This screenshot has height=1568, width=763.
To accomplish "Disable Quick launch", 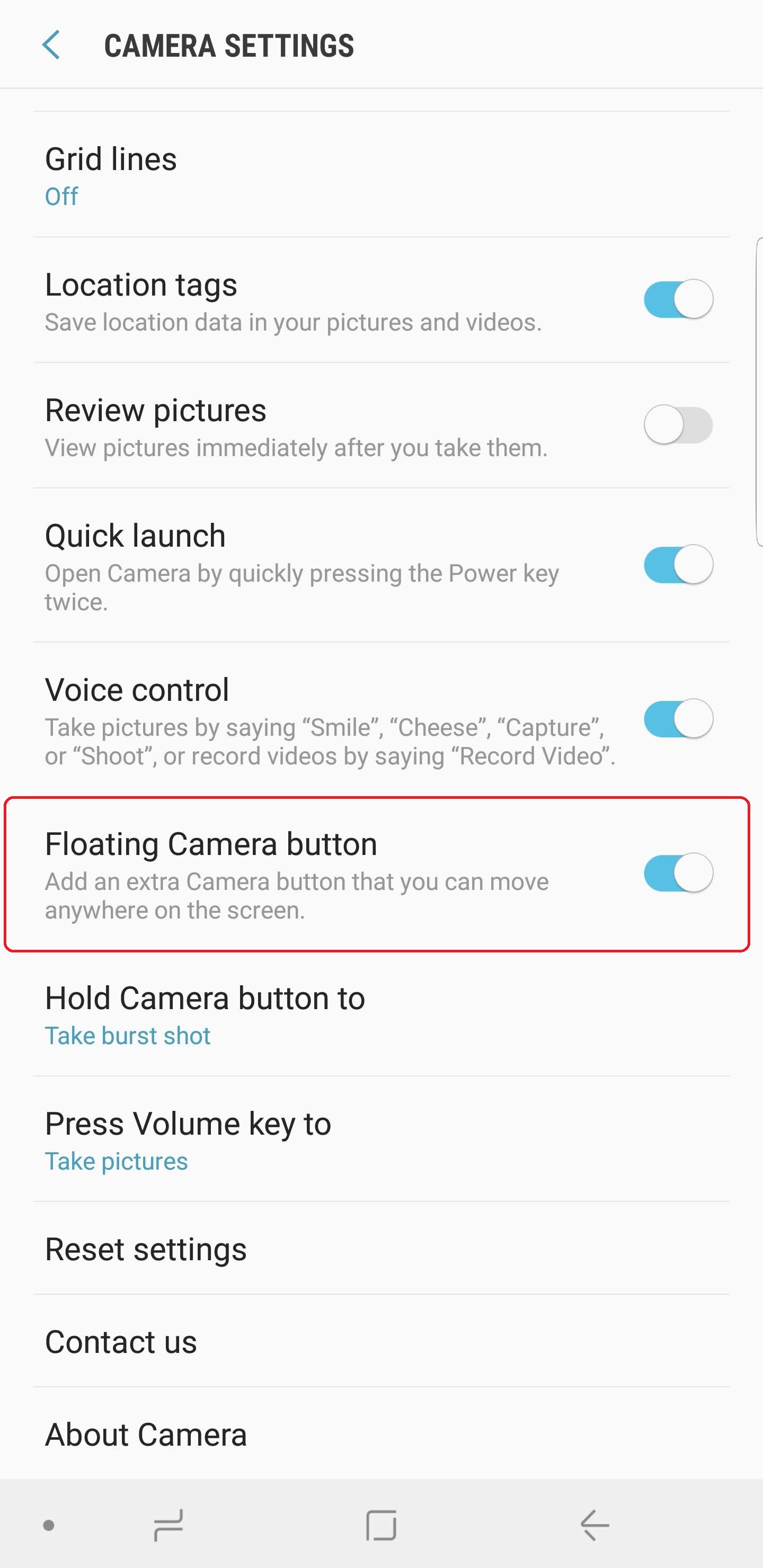I will pos(678,565).
